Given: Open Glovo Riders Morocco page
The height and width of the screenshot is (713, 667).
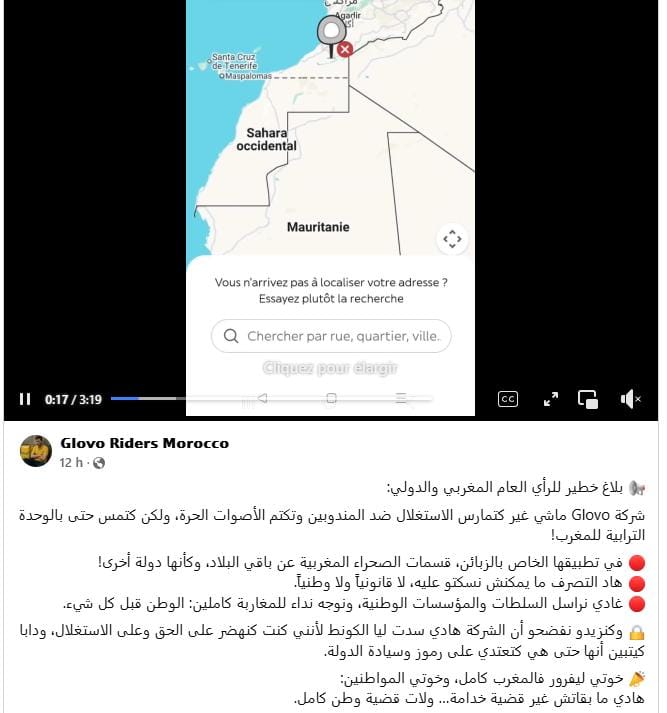Looking at the screenshot, I should (x=144, y=443).
